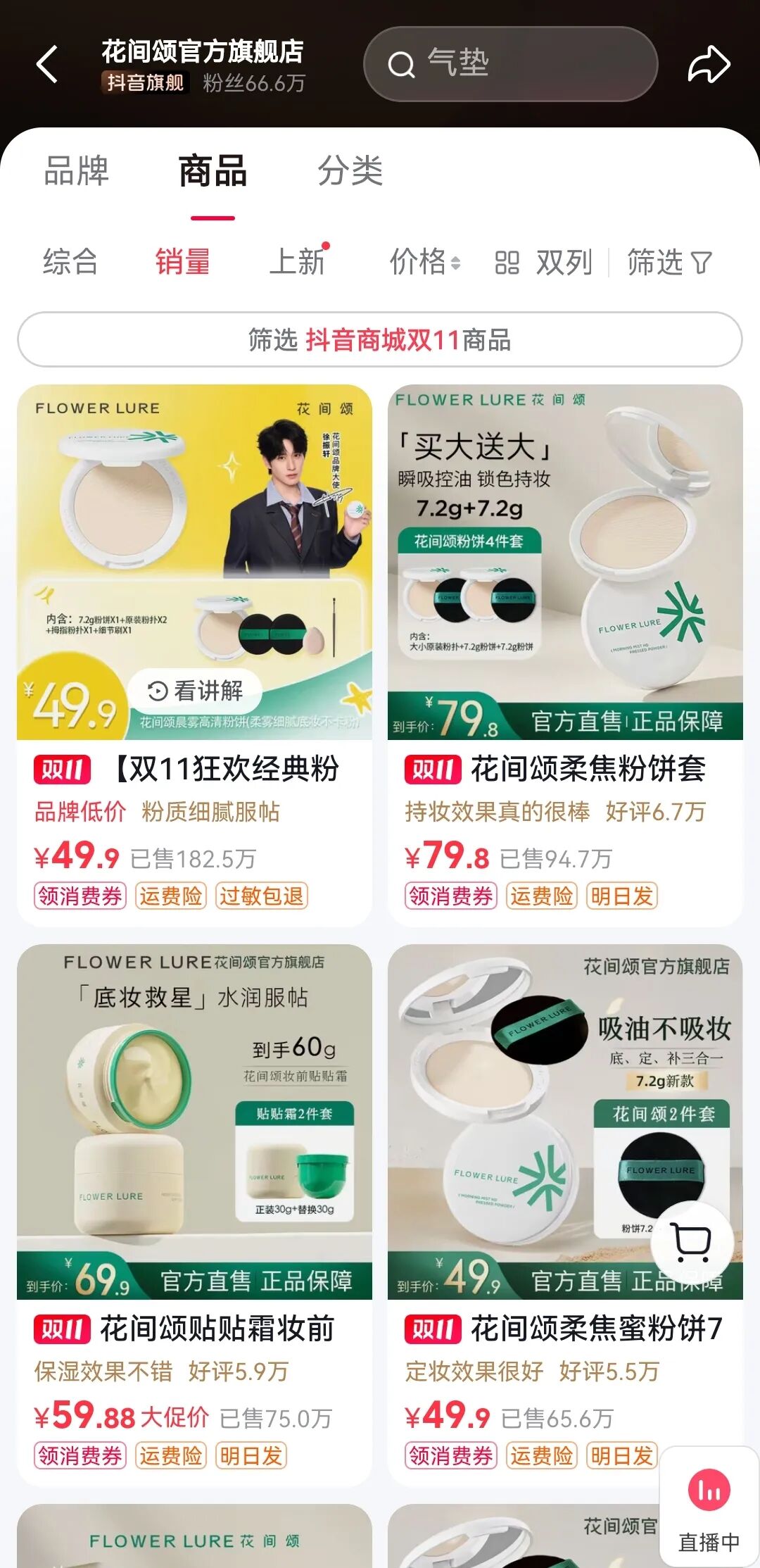The height and width of the screenshot is (1568, 760).
Task: Sort products by 综合
Action: (x=70, y=262)
